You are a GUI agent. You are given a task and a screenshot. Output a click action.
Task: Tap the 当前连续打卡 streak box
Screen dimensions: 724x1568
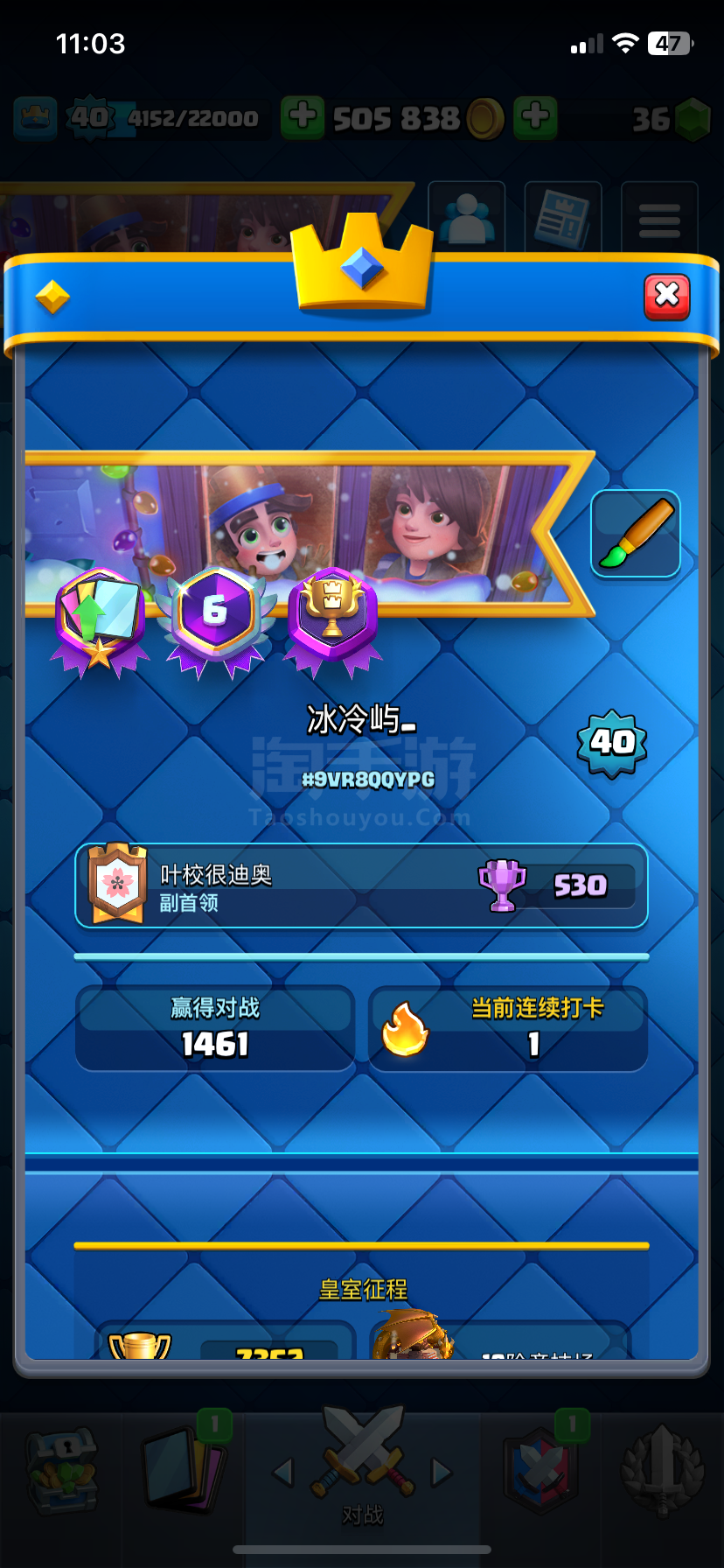[508, 1028]
